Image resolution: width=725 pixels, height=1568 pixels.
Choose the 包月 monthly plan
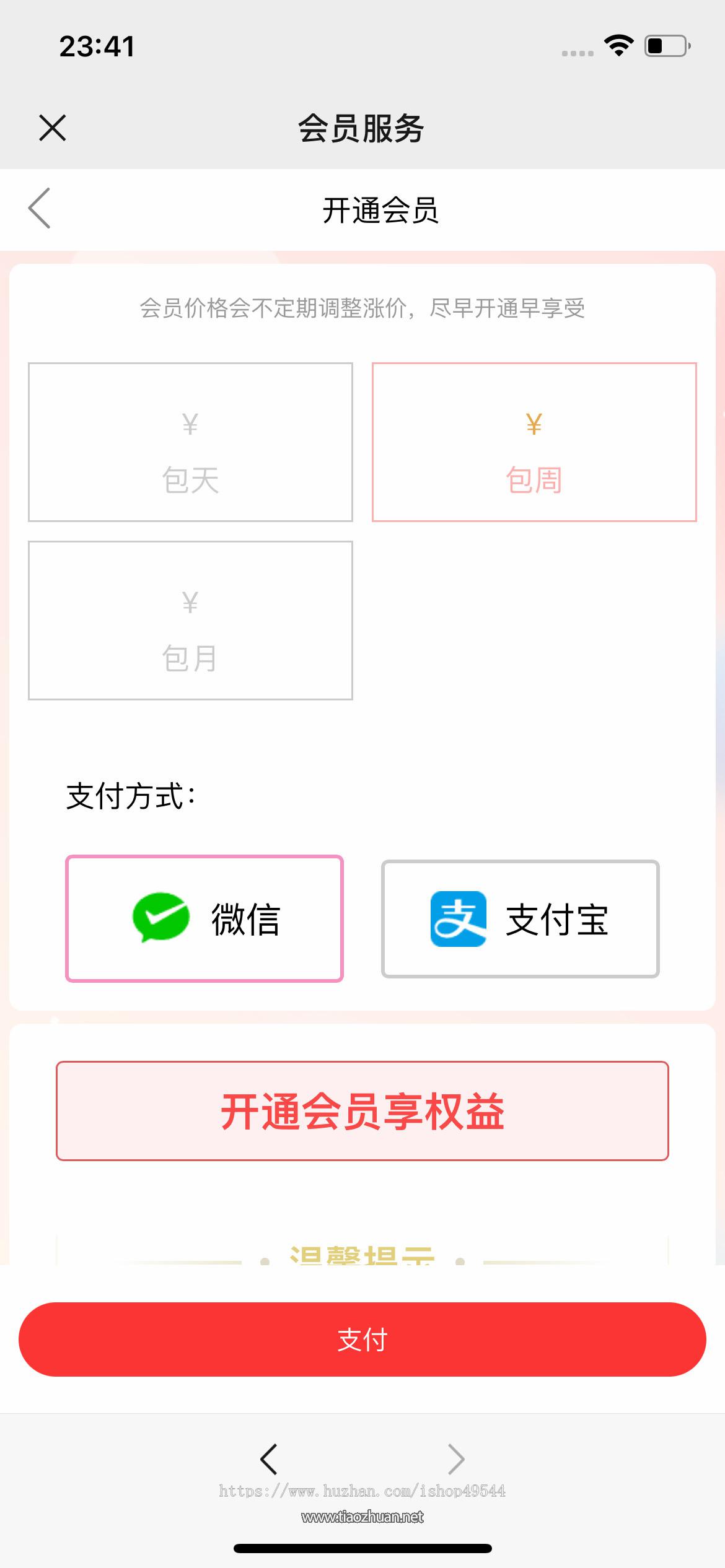coord(190,621)
